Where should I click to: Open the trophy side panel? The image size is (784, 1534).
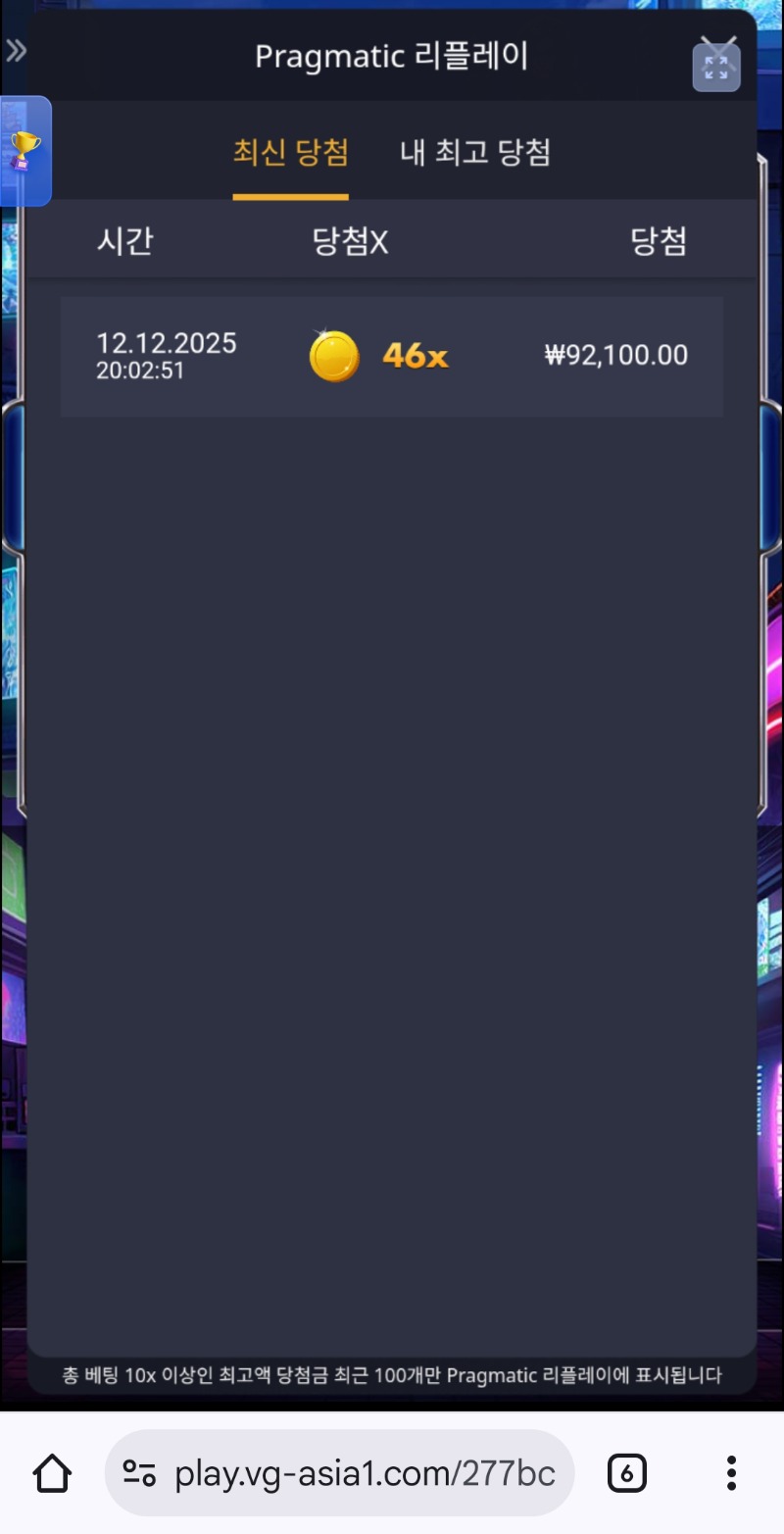pyautogui.click(x=24, y=151)
